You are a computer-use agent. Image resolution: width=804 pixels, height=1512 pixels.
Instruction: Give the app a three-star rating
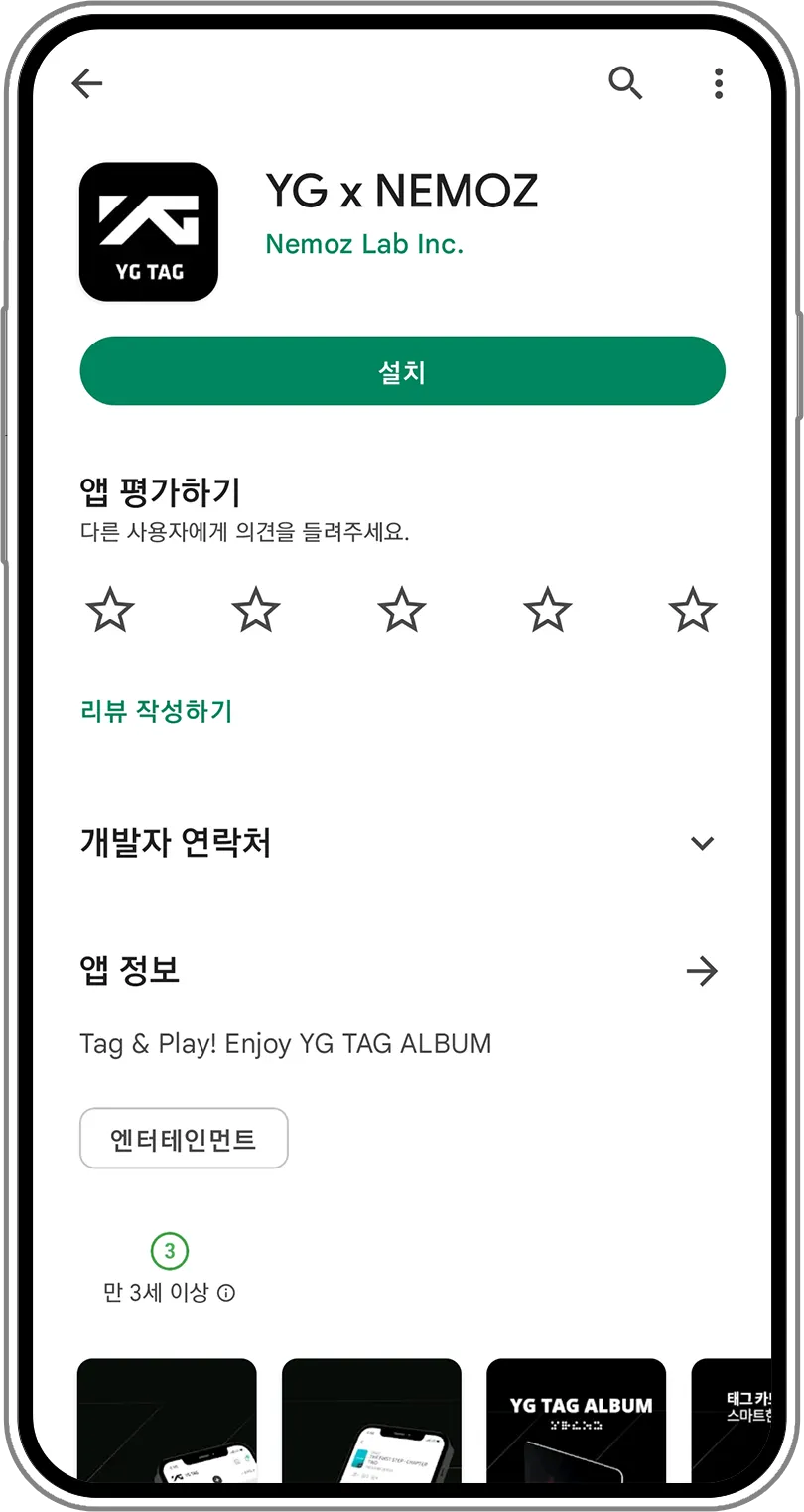tap(402, 610)
